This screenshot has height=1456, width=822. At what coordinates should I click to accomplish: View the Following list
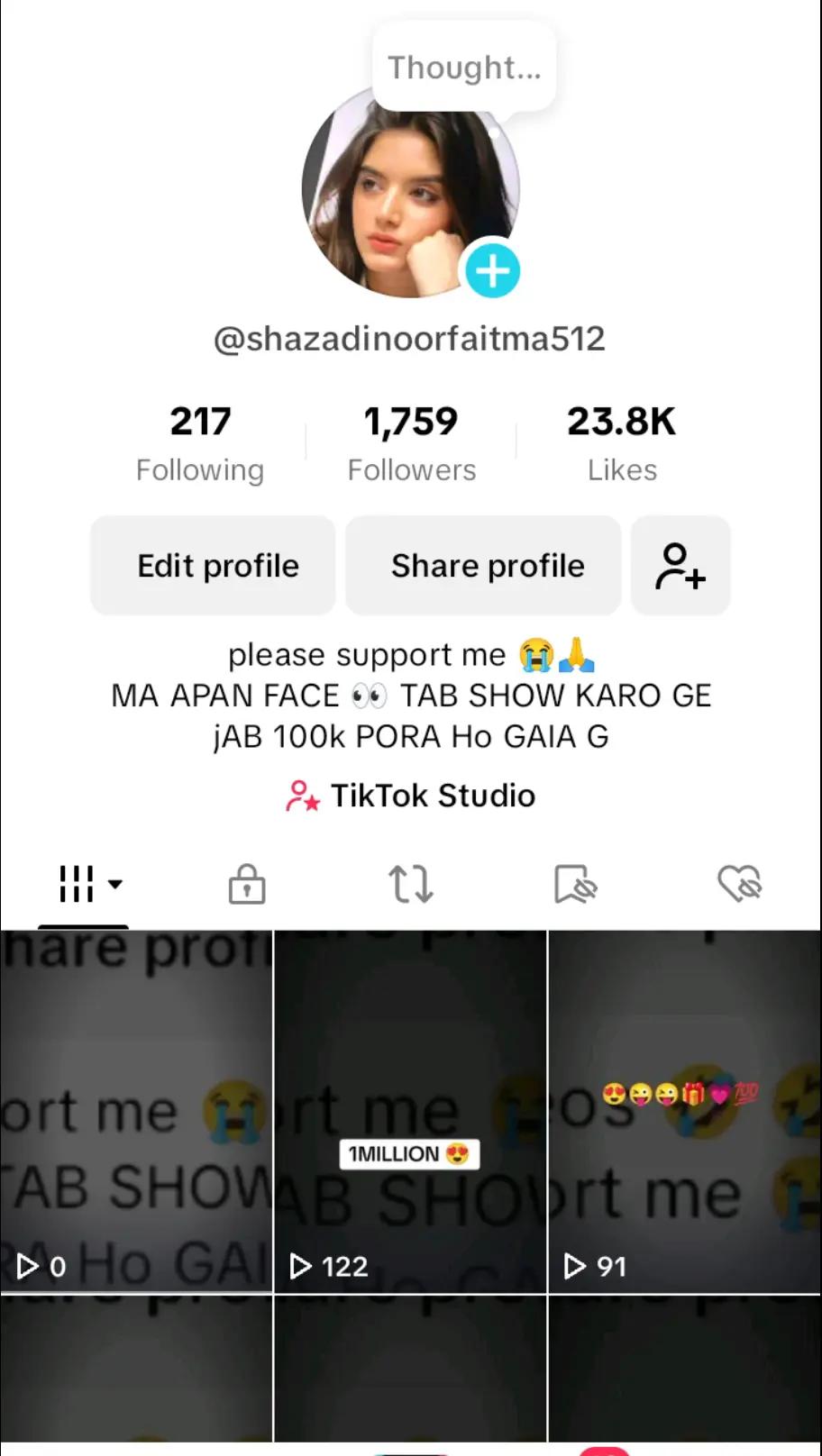(200, 443)
